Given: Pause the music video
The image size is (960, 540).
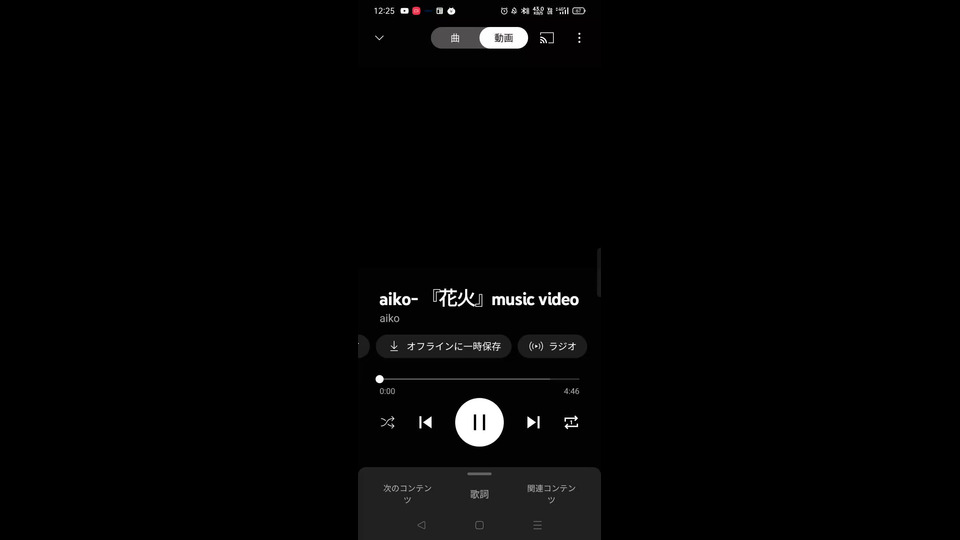Looking at the screenshot, I should (x=479, y=422).
